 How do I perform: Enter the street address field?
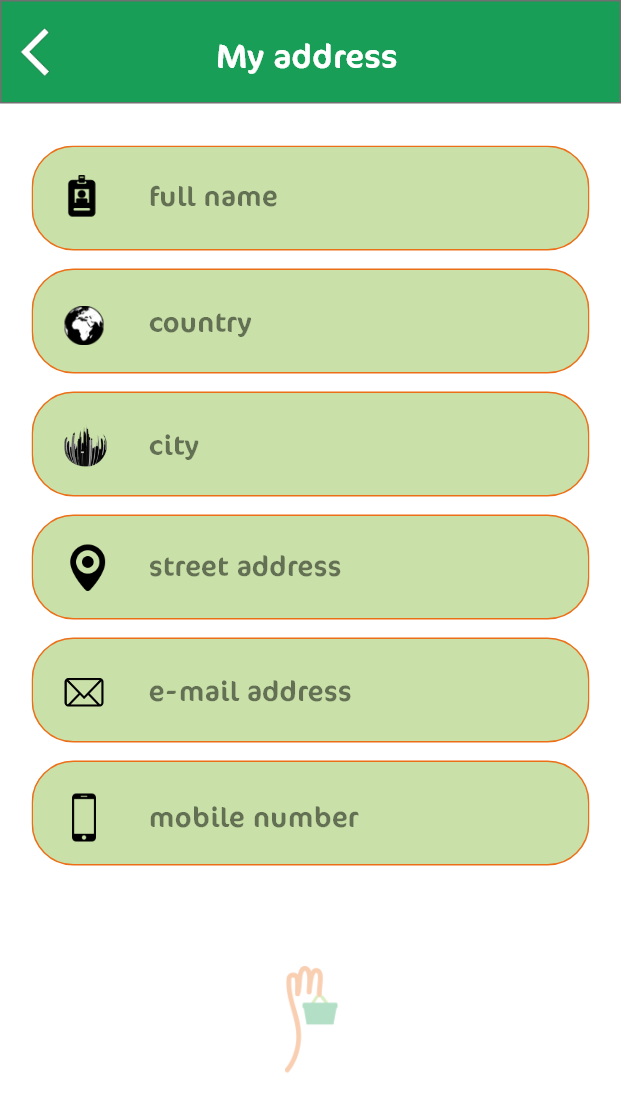[x=310, y=567]
